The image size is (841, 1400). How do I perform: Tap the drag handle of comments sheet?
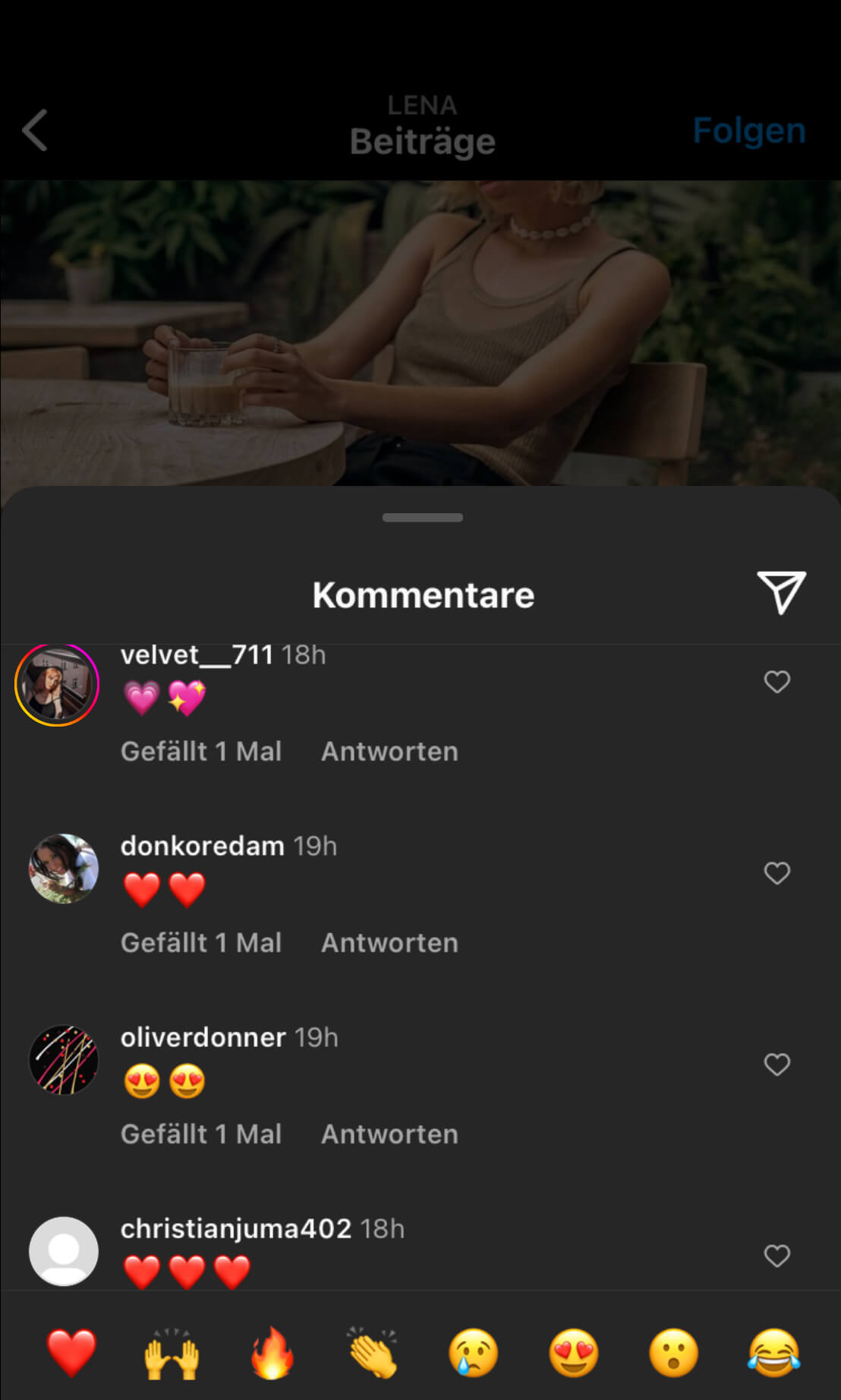point(423,518)
